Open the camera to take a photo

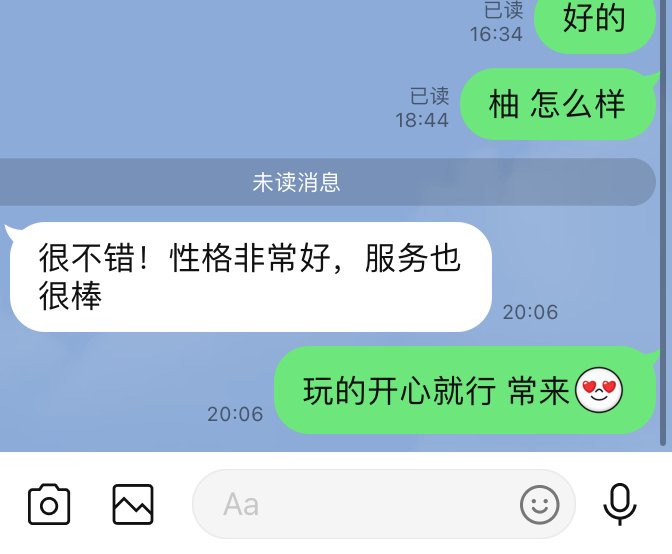[x=49, y=504]
